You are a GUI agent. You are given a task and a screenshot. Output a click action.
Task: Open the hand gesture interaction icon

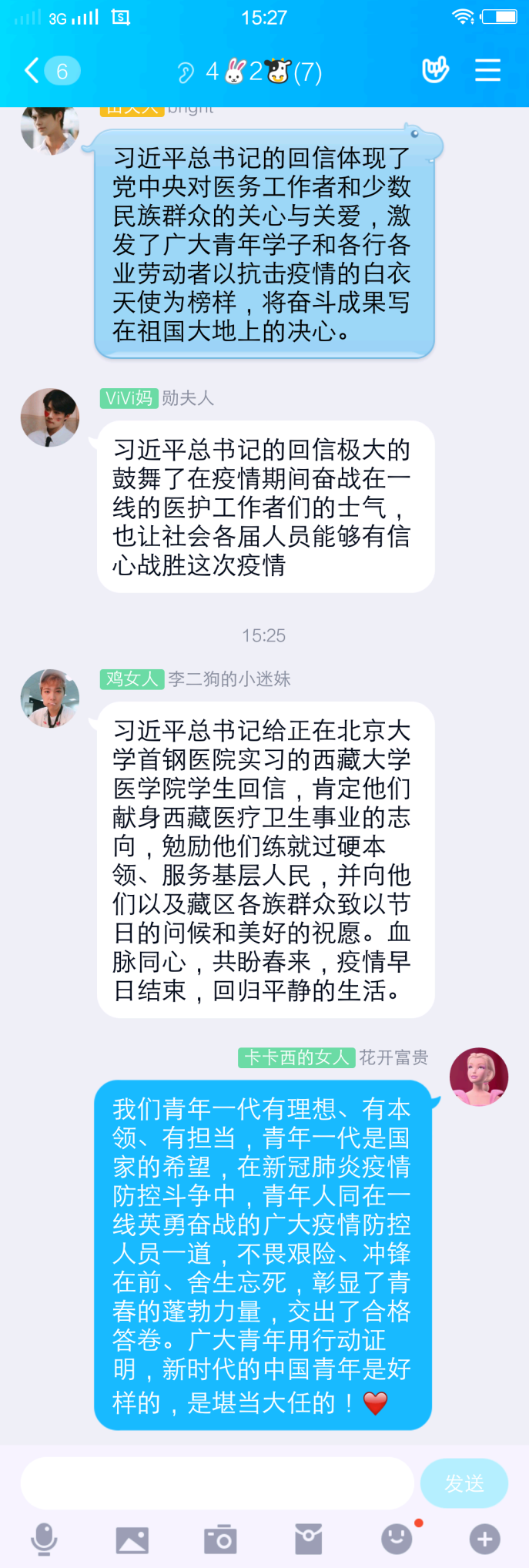(435, 71)
